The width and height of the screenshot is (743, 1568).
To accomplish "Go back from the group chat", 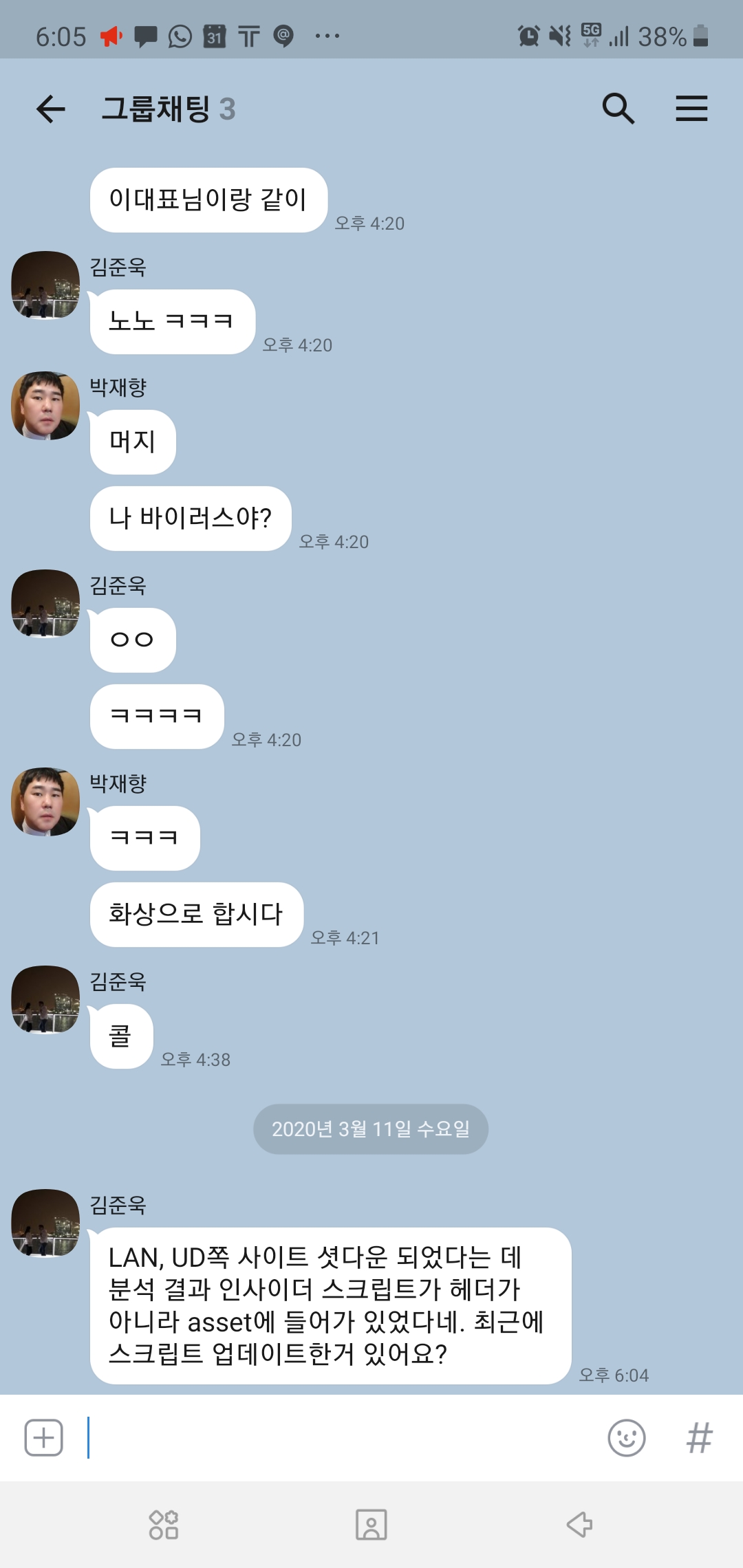I will 50,109.
